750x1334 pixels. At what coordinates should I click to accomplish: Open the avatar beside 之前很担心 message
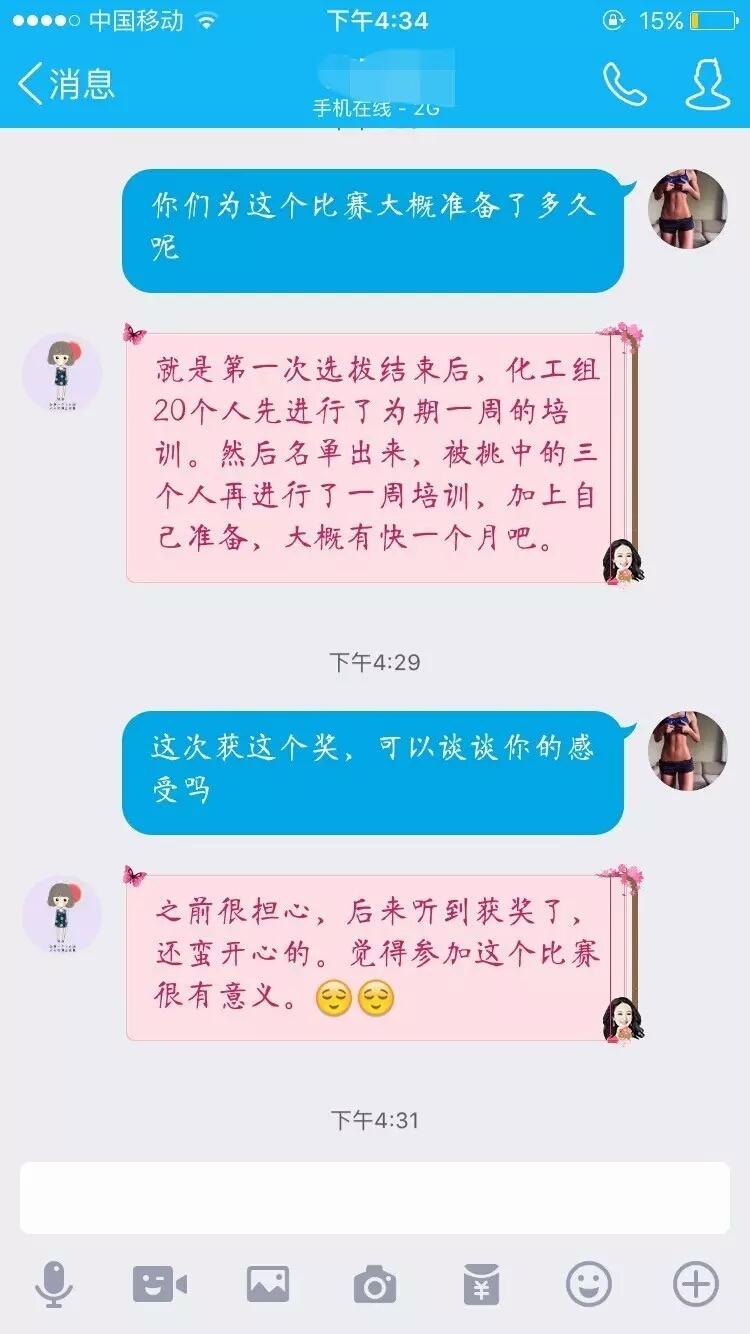click(x=62, y=915)
